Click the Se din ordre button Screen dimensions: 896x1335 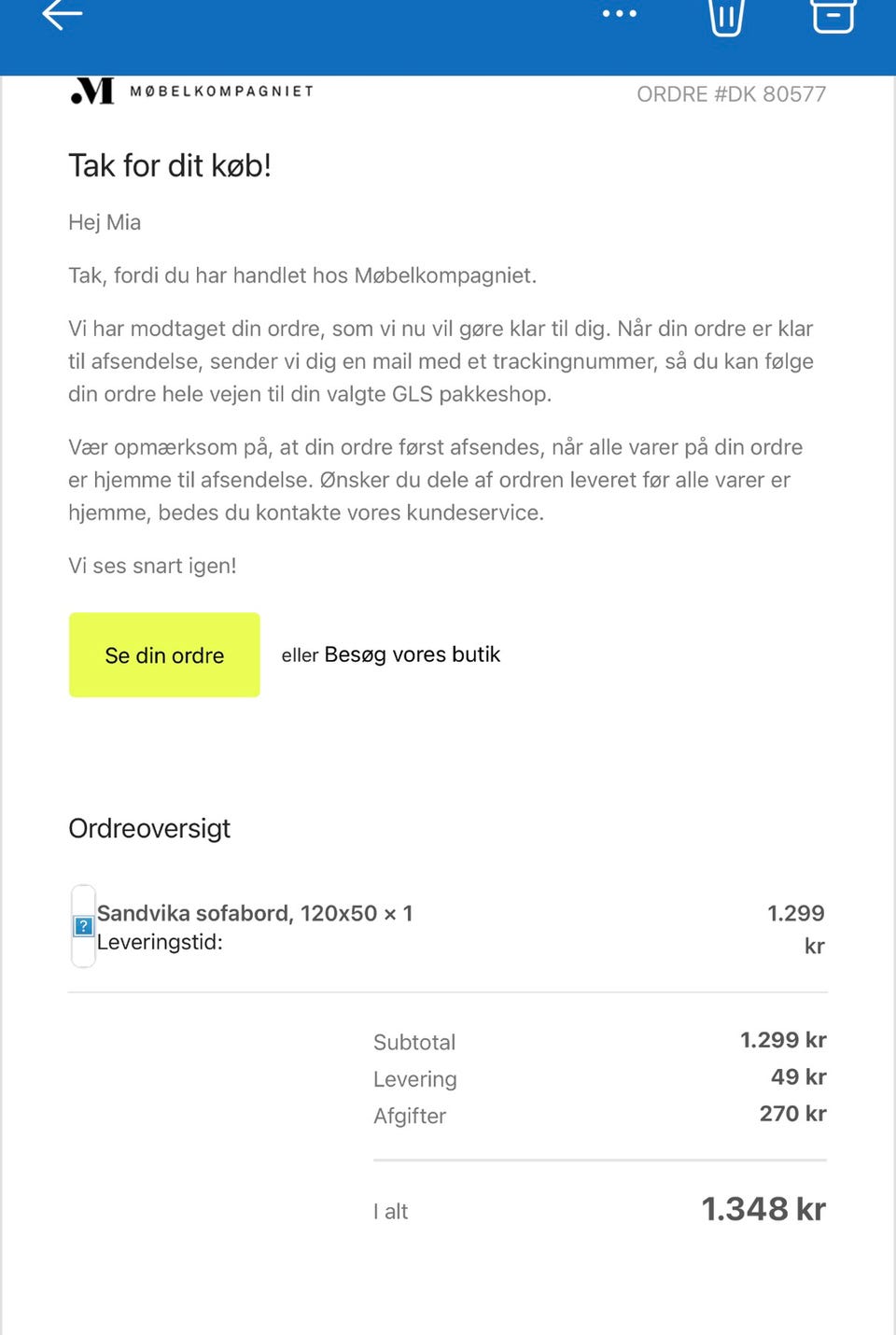coord(163,654)
